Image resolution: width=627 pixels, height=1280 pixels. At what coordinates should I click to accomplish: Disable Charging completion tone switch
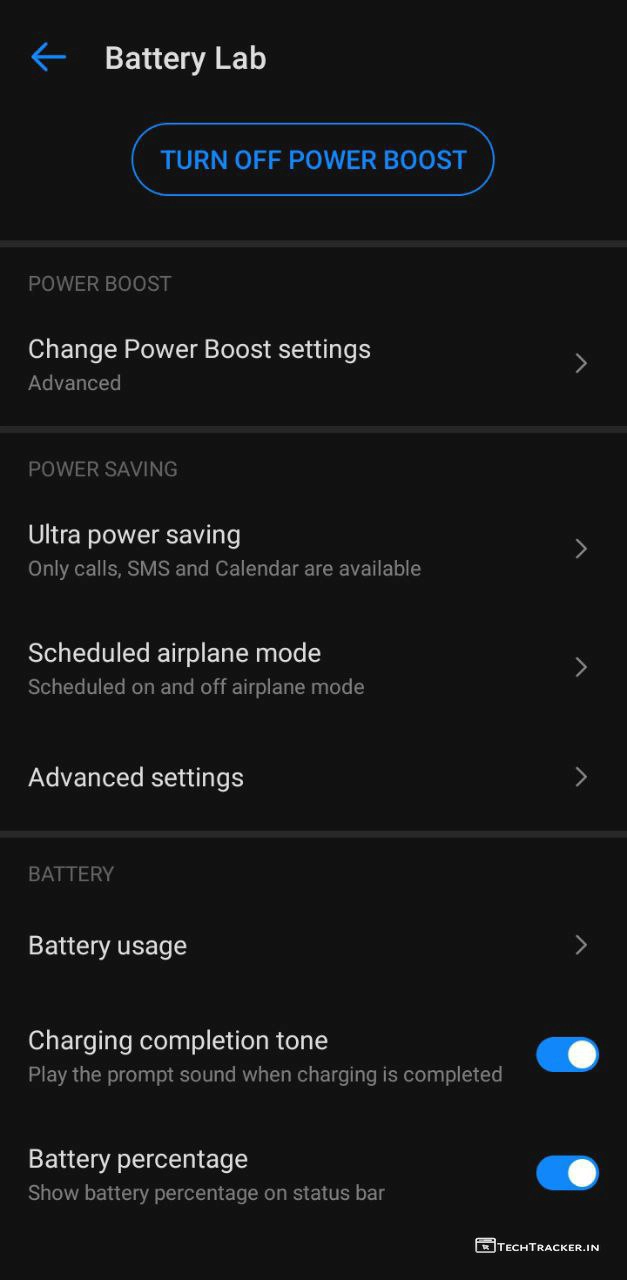[x=567, y=1055]
